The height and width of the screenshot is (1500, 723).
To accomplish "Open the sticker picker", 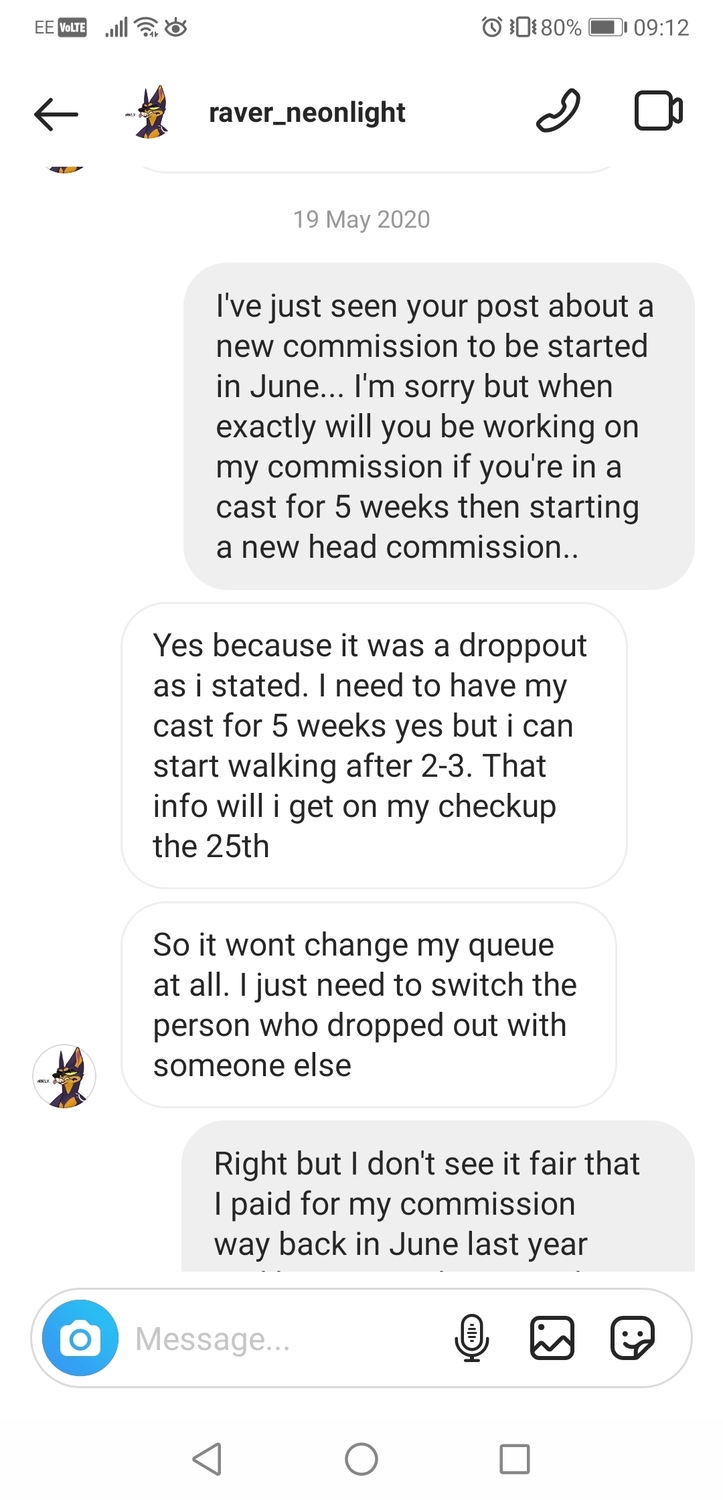I will tap(632, 1338).
